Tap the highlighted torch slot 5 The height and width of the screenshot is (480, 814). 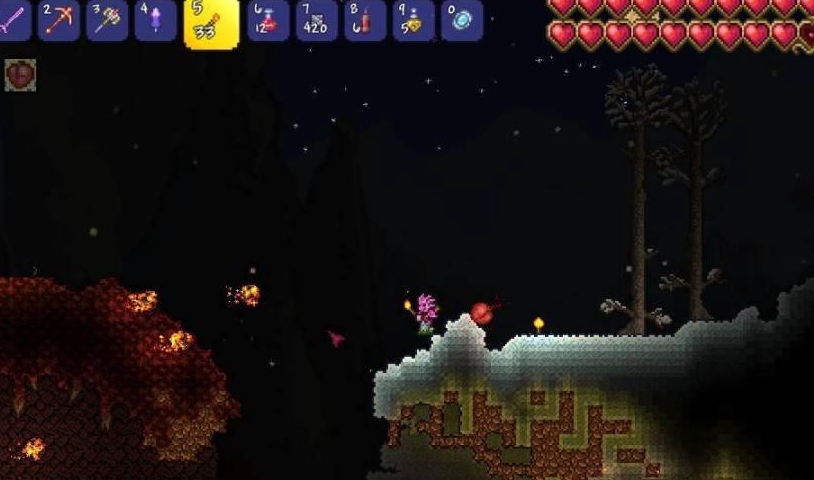(x=211, y=22)
